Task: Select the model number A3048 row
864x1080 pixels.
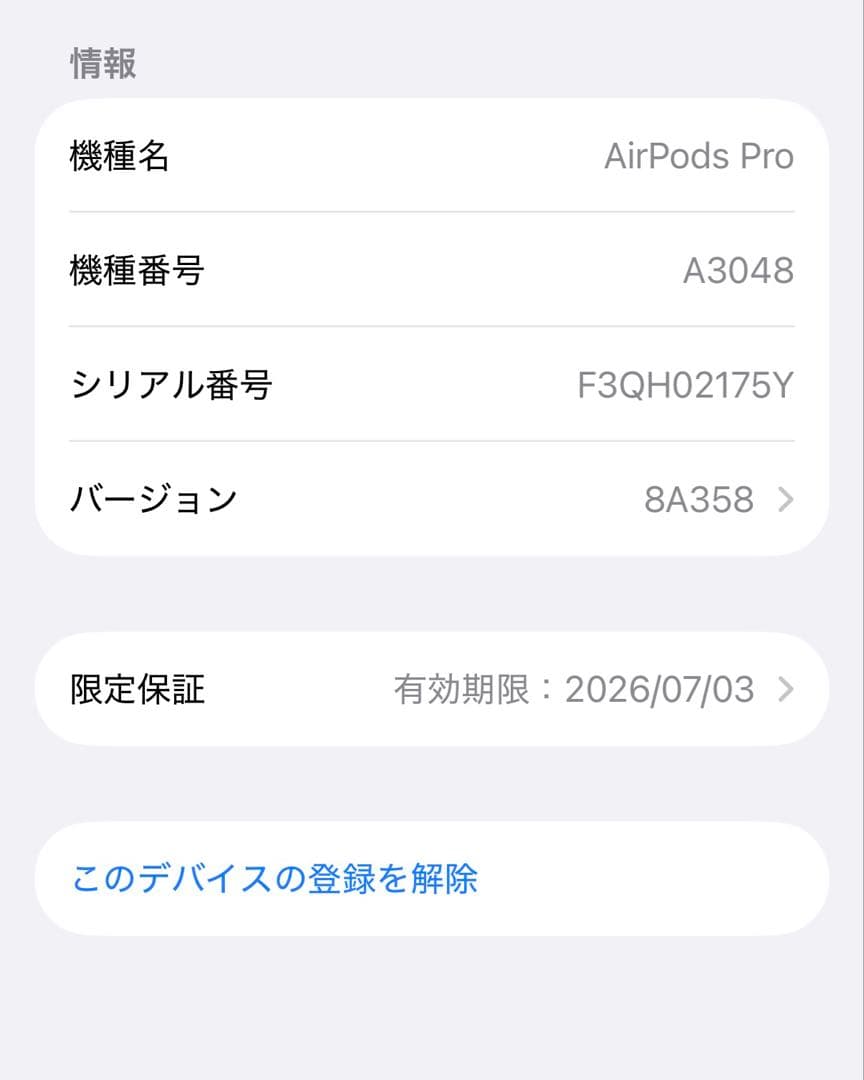Action: 430,268
